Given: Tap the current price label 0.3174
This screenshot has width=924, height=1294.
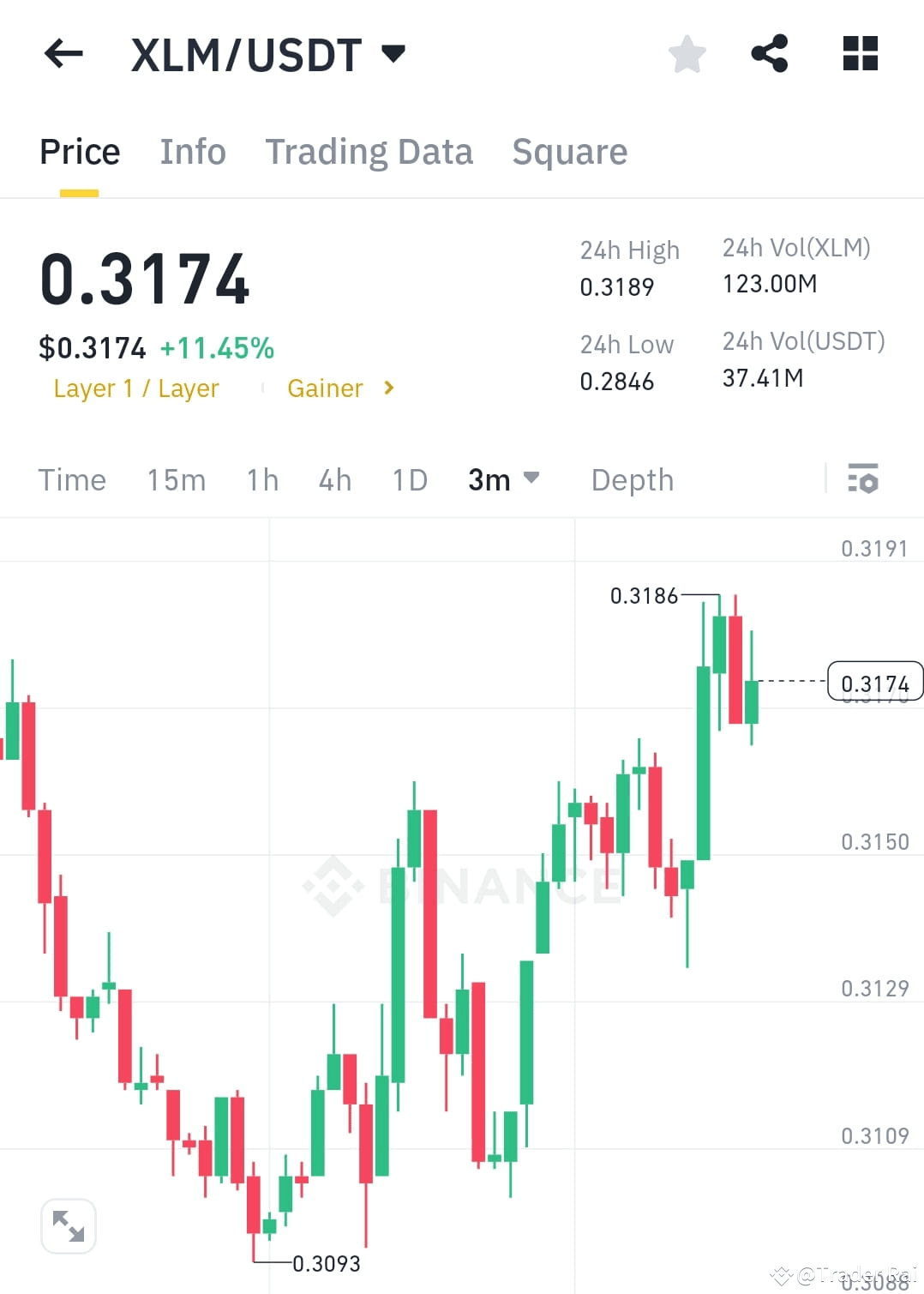Looking at the screenshot, I should coord(873,682).
